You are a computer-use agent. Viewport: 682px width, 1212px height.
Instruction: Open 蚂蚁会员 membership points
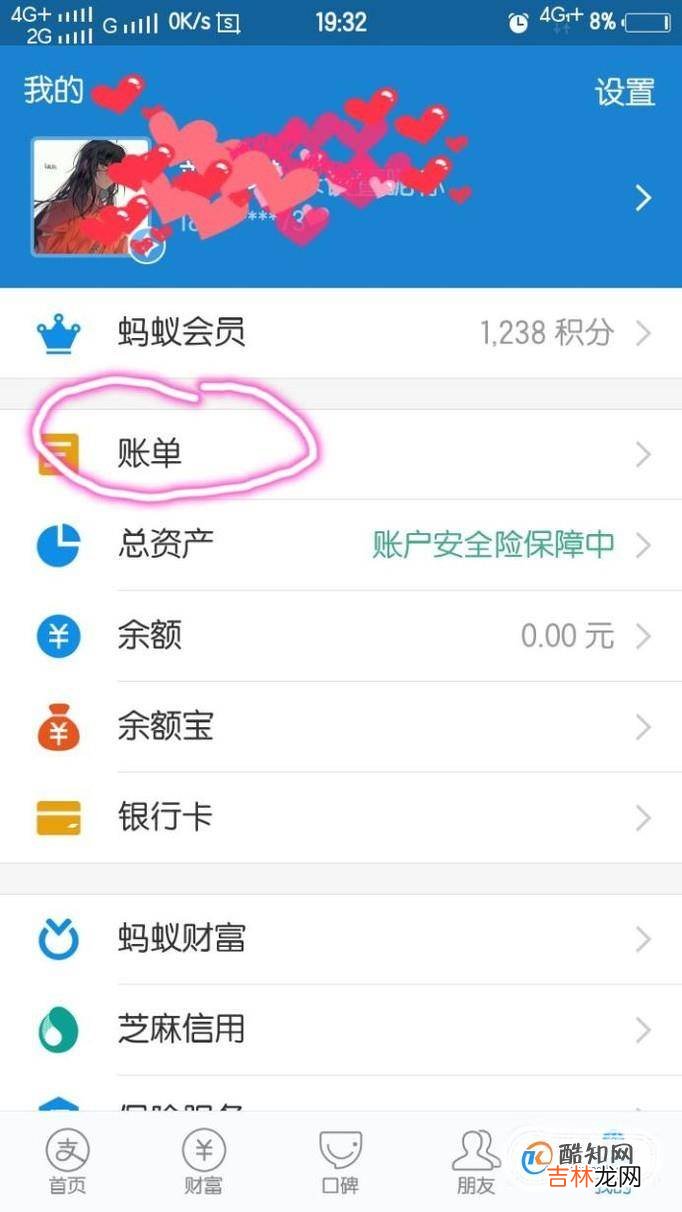tap(340, 332)
